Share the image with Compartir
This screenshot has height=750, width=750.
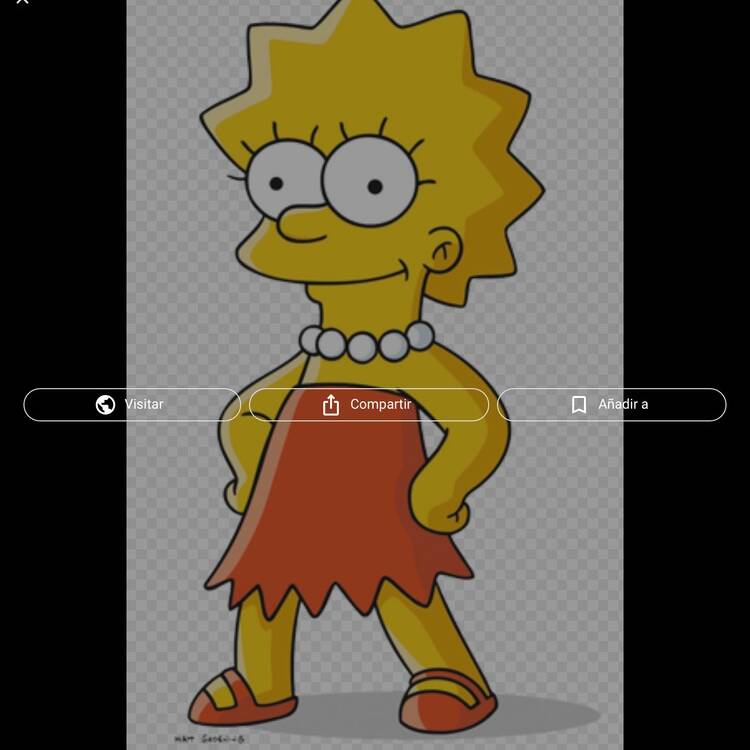(x=368, y=404)
